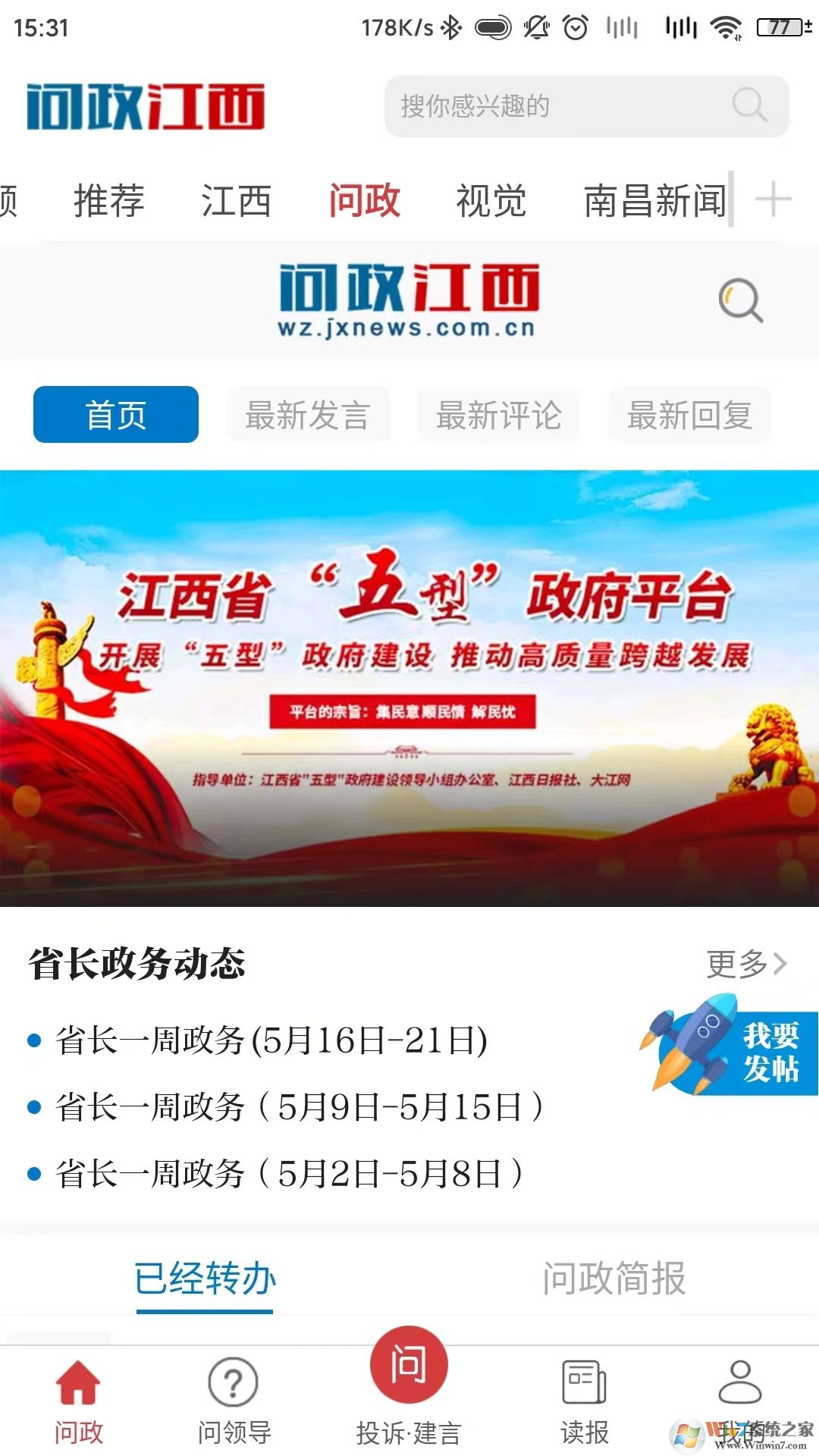Show 最新发言 posts
The height and width of the screenshot is (1456, 819).
[x=307, y=415]
